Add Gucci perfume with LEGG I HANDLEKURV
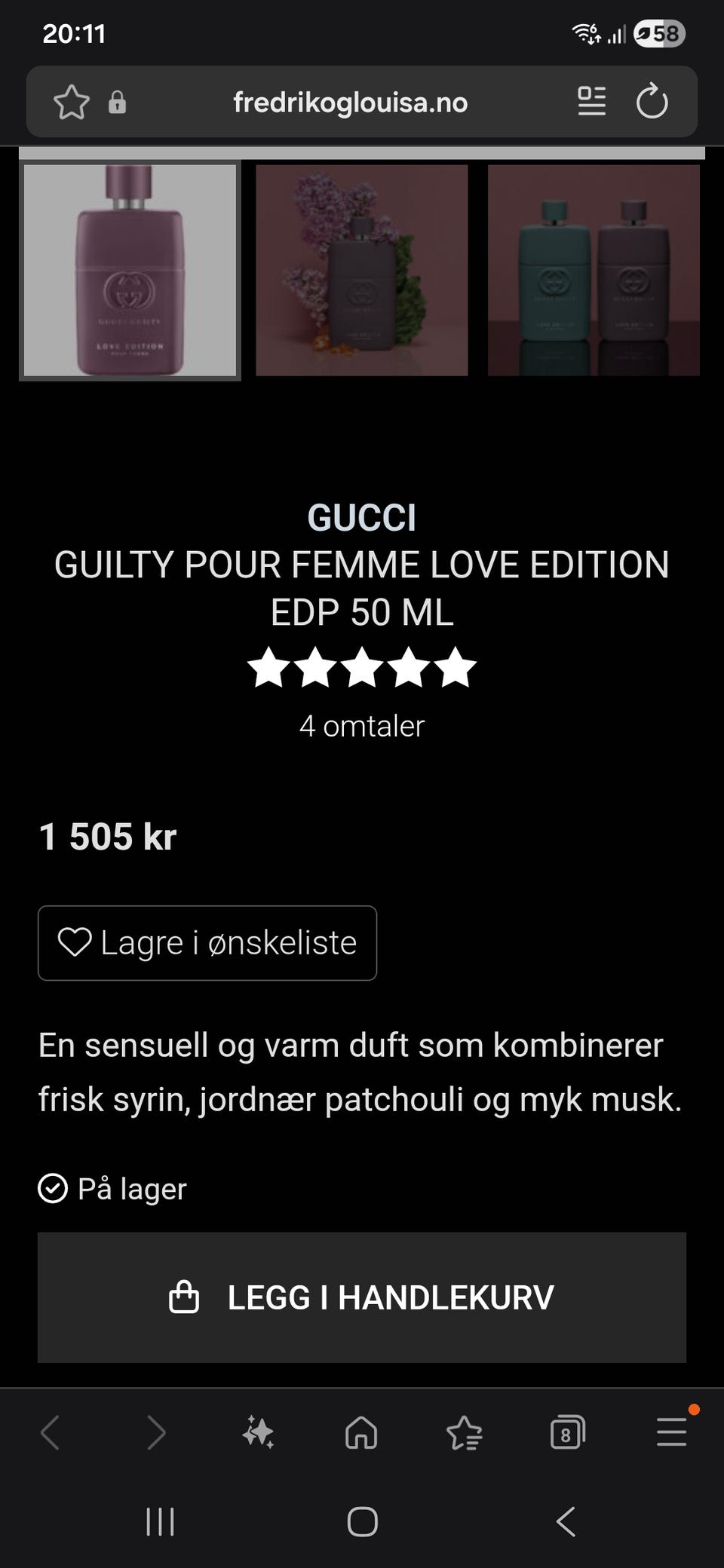This screenshot has width=724, height=1568. click(x=362, y=1297)
